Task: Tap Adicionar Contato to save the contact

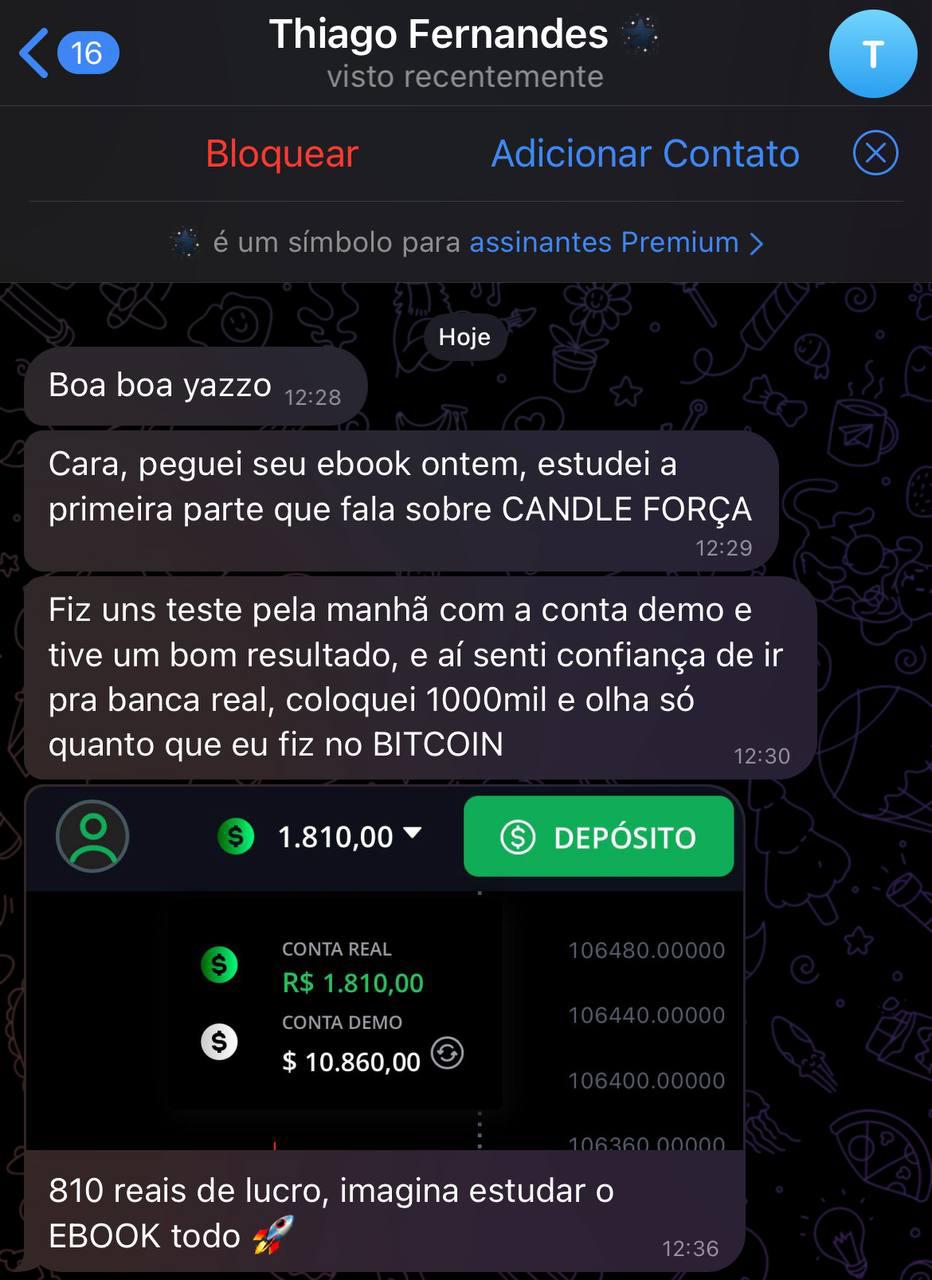Action: [644, 153]
